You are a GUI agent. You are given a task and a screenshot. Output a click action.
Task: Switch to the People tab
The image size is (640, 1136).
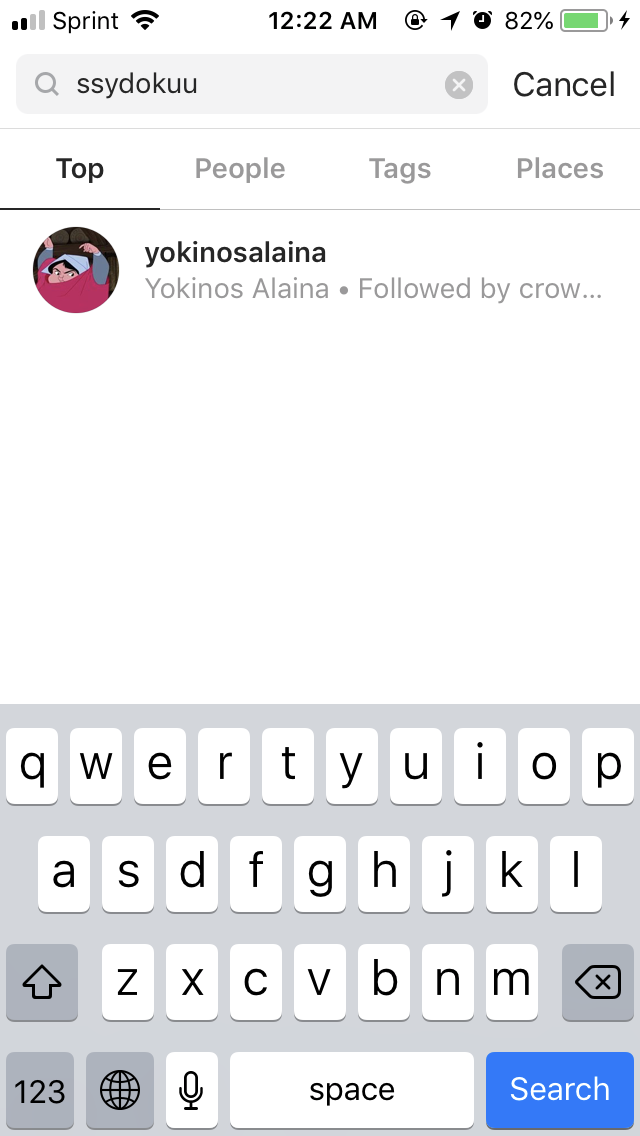[240, 169]
